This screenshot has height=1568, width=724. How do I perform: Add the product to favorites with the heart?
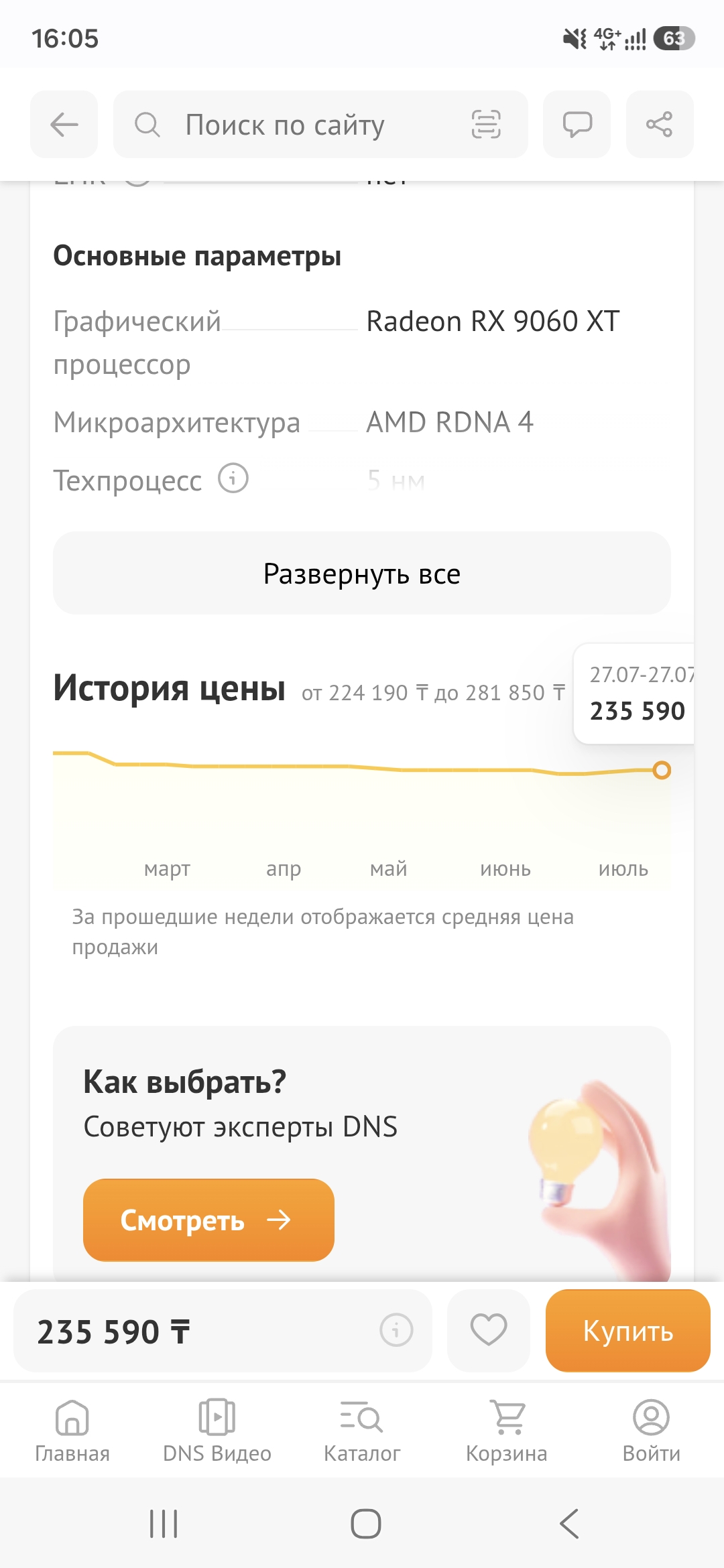click(x=489, y=1330)
